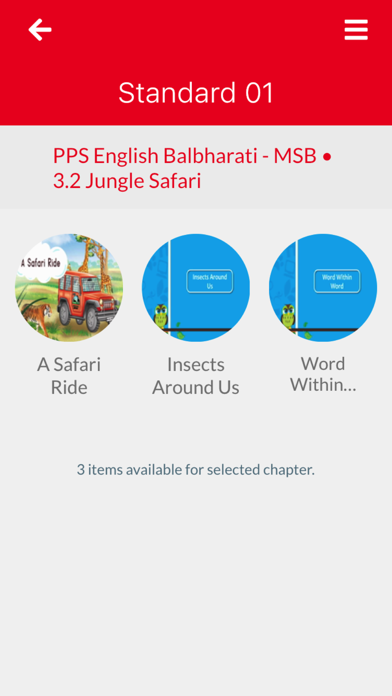Select the Word Within Word item

323,287
